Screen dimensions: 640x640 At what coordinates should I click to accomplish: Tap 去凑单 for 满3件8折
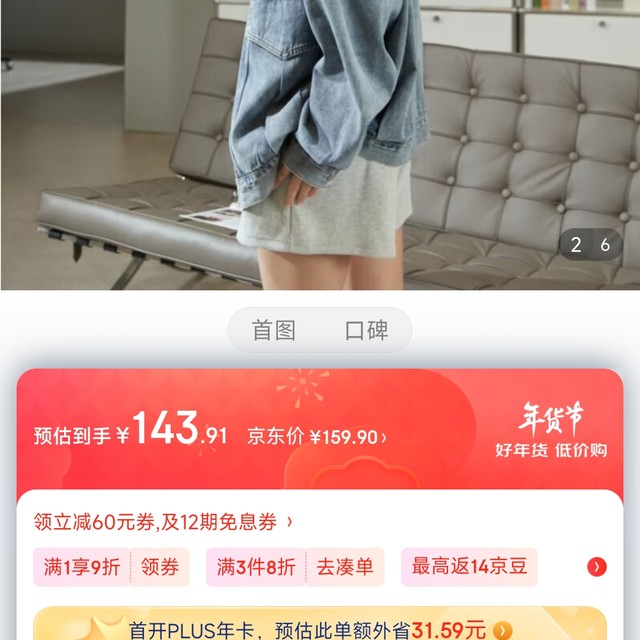click(344, 567)
